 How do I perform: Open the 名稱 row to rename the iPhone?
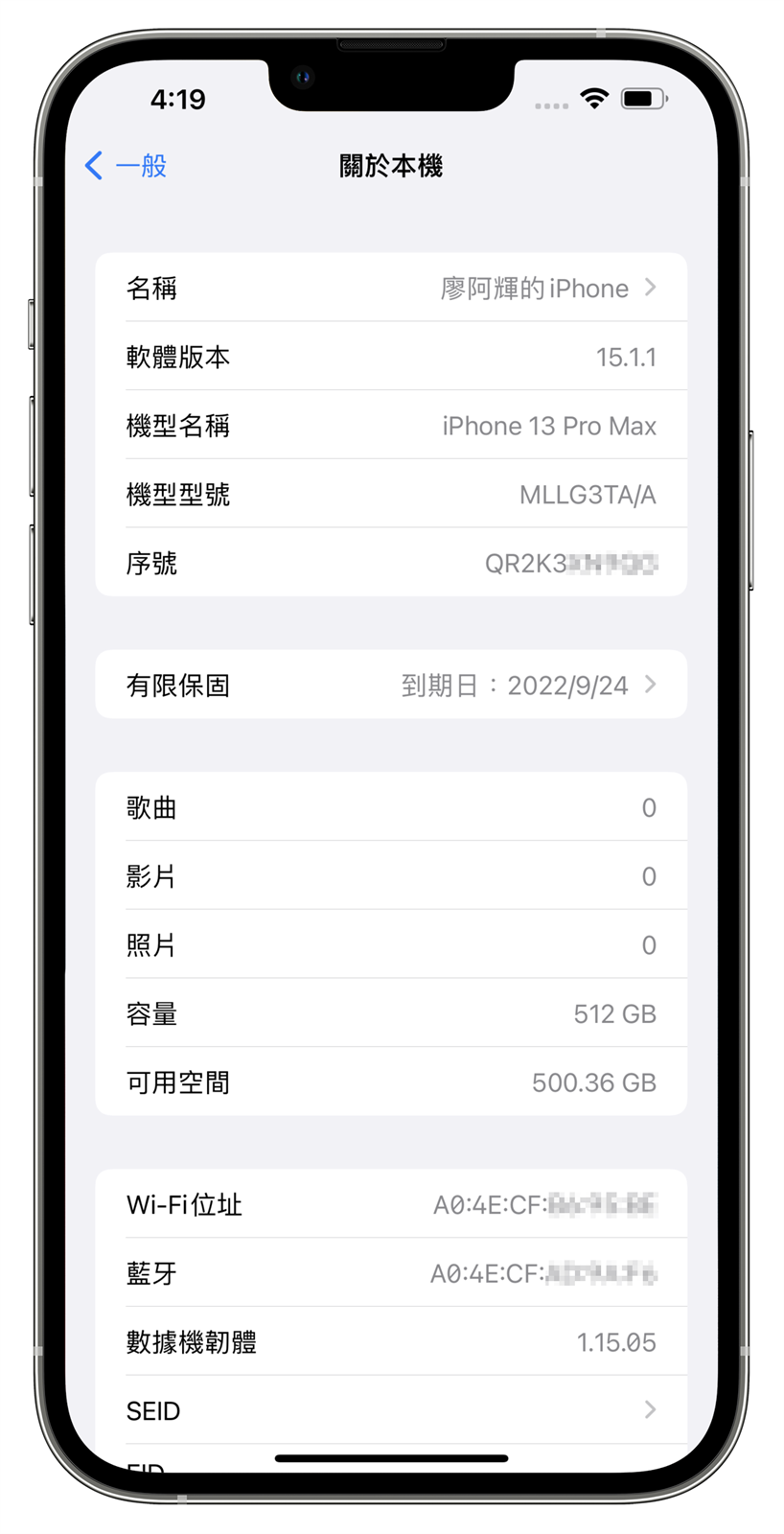point(391,288)
